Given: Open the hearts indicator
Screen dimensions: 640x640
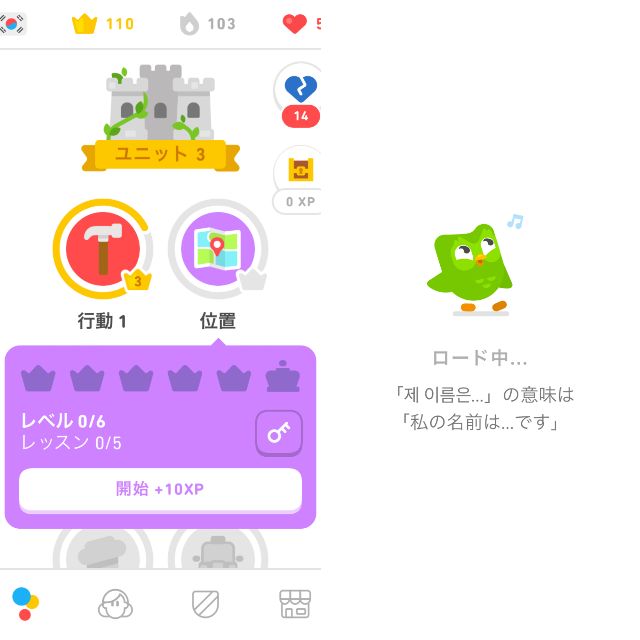Looking at the screenshot, I should coord(300,24).
